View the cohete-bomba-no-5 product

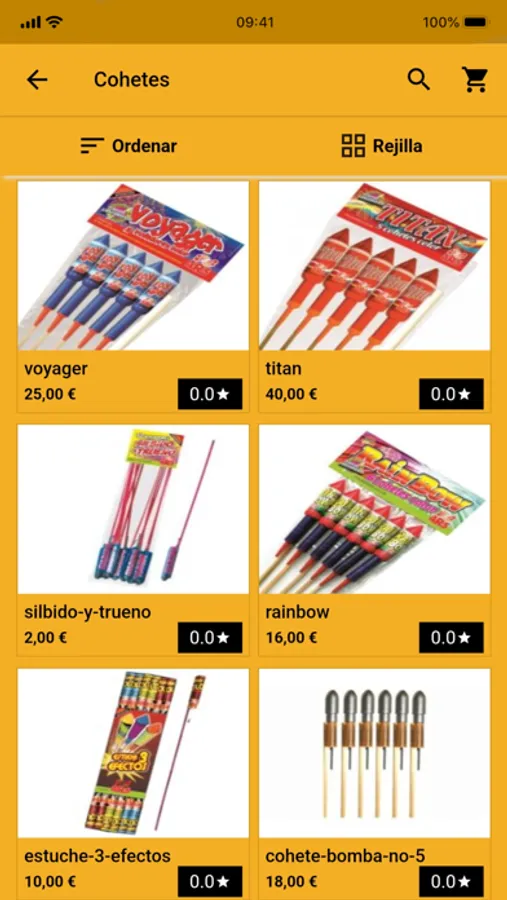[374, 783]
